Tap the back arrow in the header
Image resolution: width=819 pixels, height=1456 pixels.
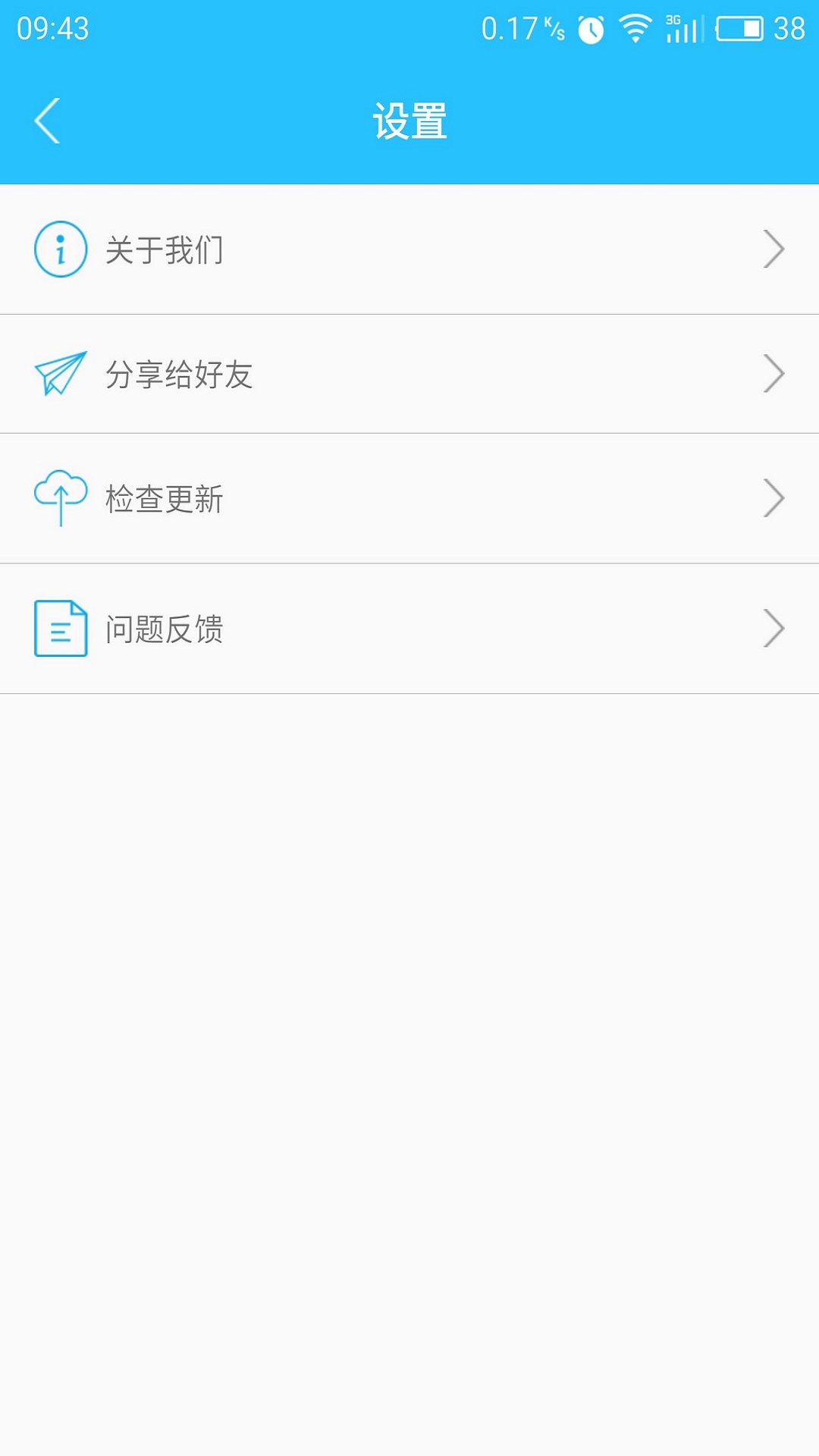pos(47,121)
